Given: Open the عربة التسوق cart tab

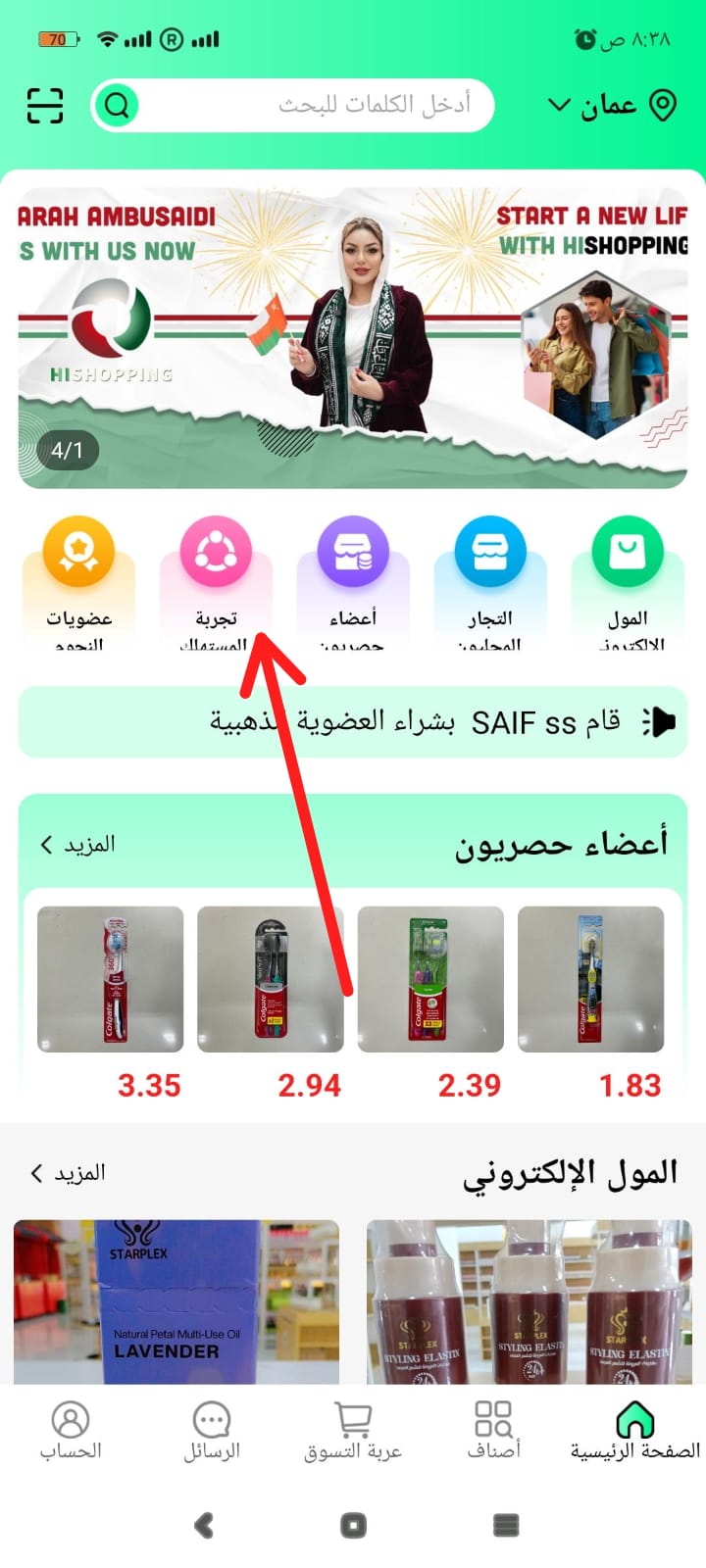Looking at the screenshot, I should coord(353,1429).
